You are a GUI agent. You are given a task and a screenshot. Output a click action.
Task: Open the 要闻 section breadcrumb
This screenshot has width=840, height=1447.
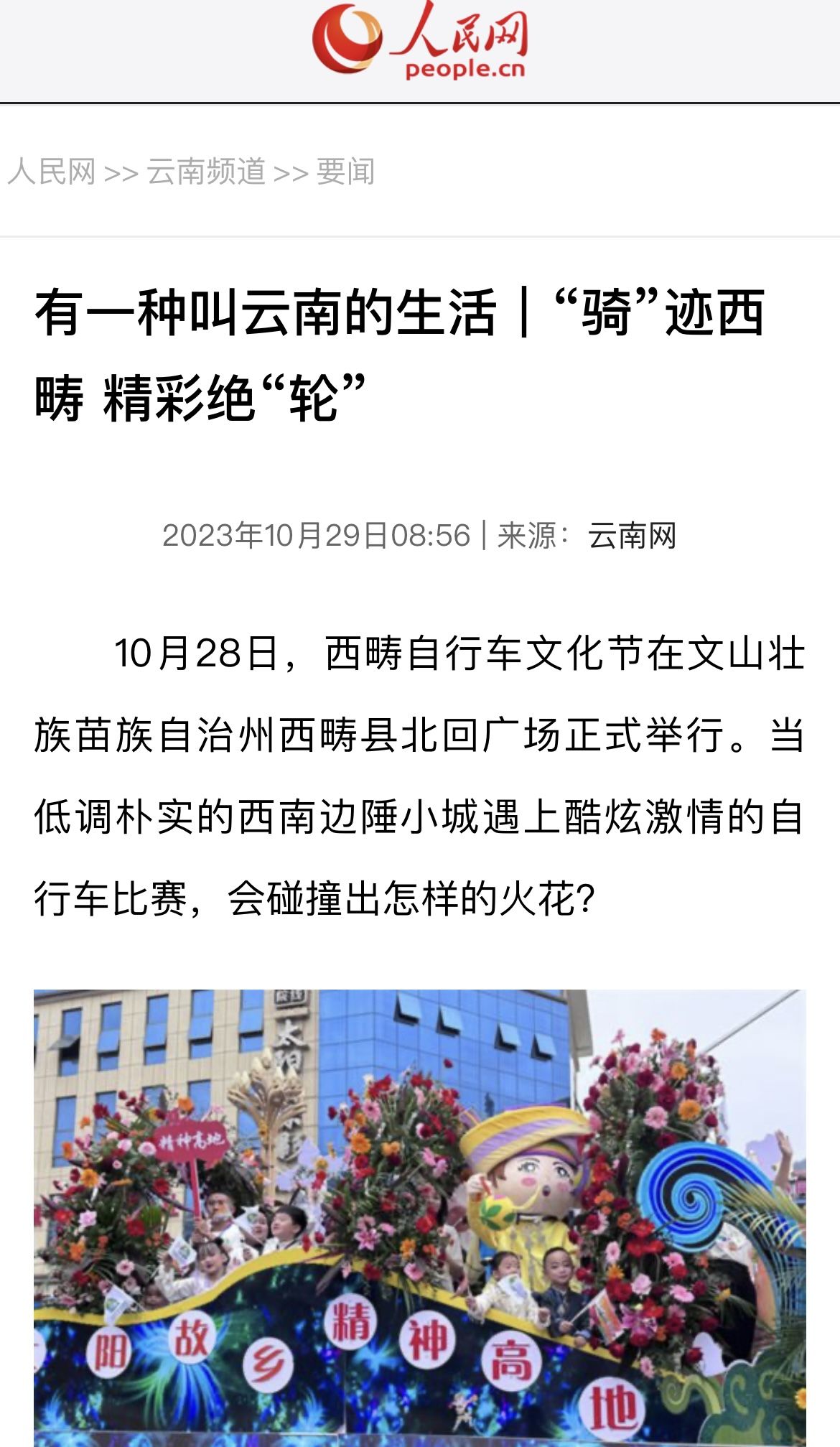(345, 172)
